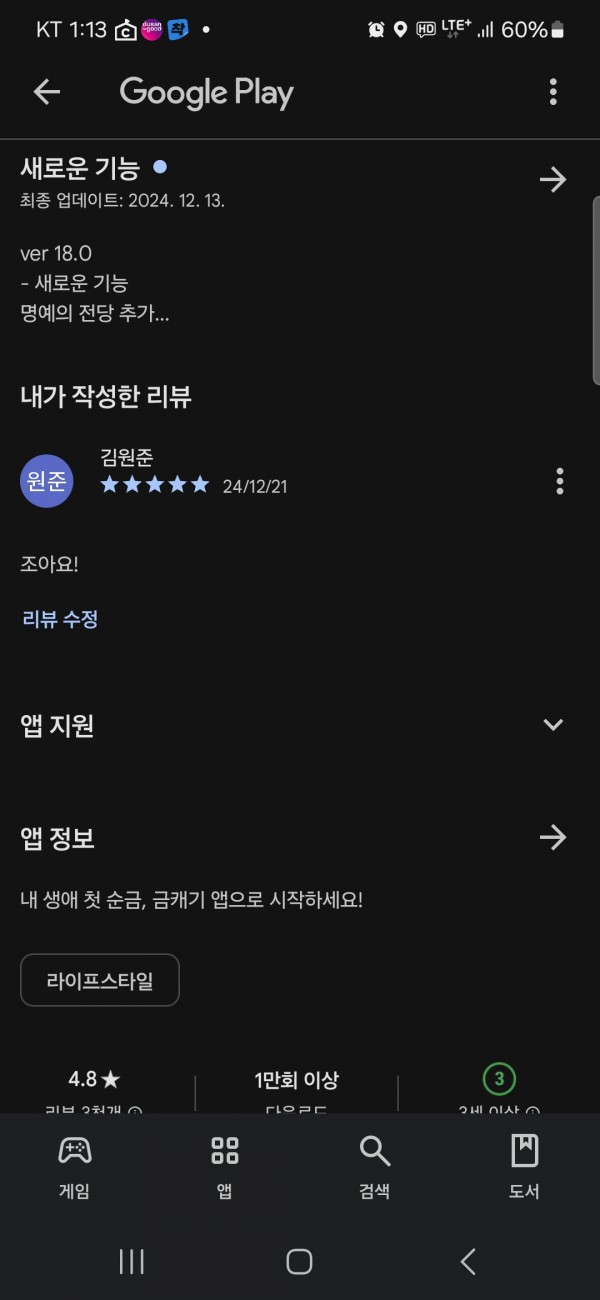Open the overflow menu in the app bar
The image size is (600, 1300).
[x=553, y=92]
